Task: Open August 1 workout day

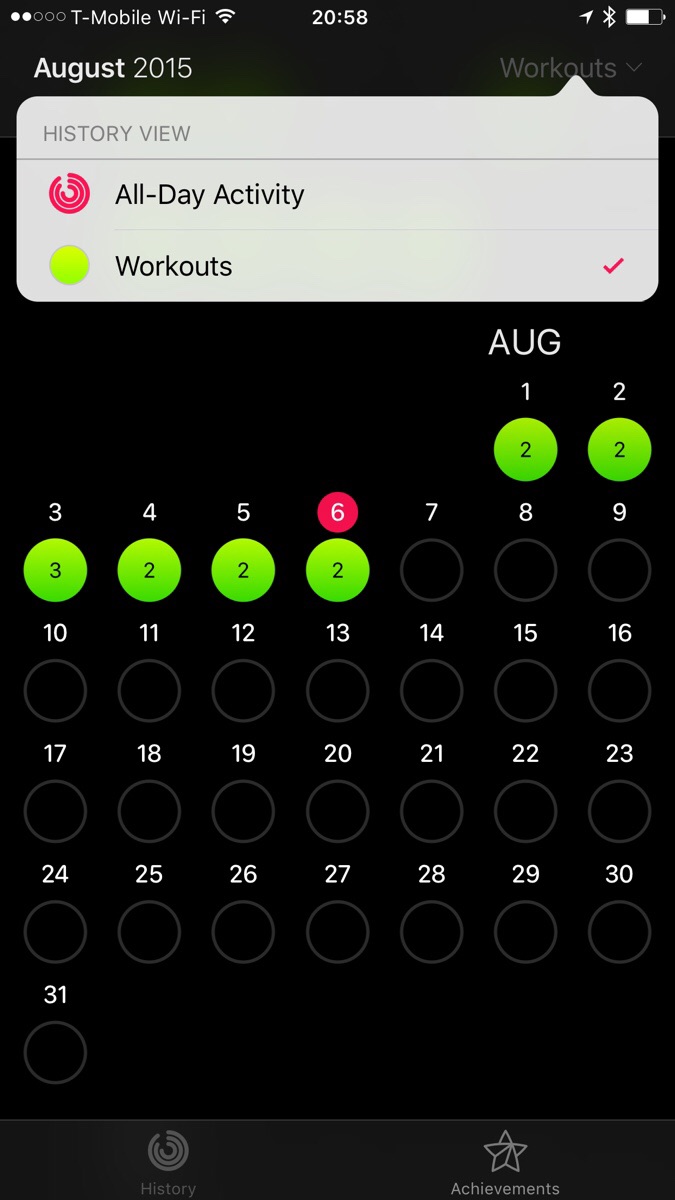Action: pyautogui.click(x=525, y=449)
